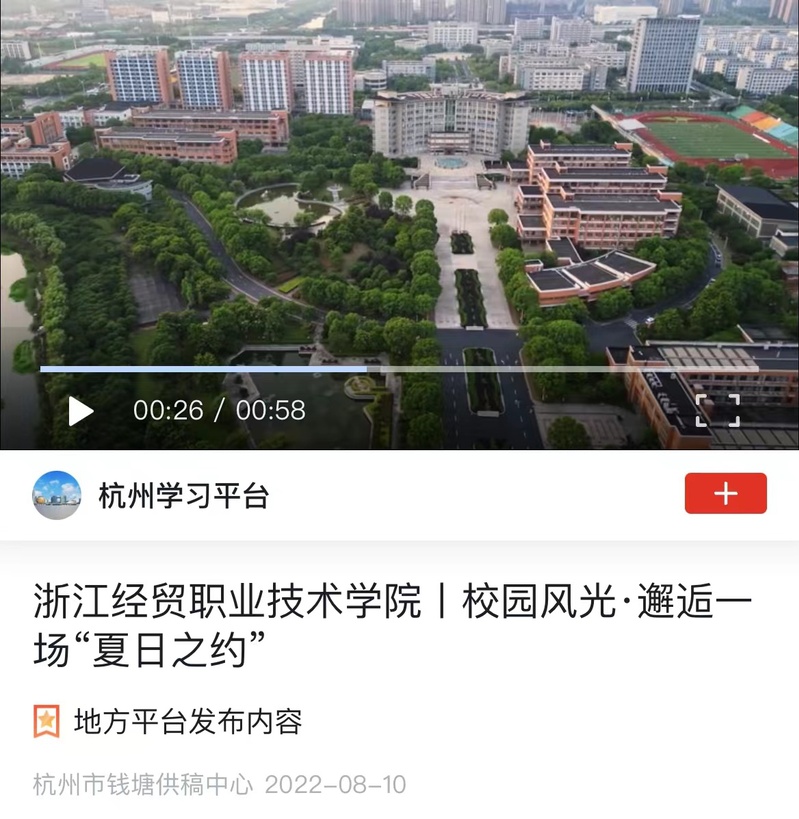Open the 杭州学习平台 profile avatar
This screenshot has height=819, width=799.
click(x=57, y=495)
